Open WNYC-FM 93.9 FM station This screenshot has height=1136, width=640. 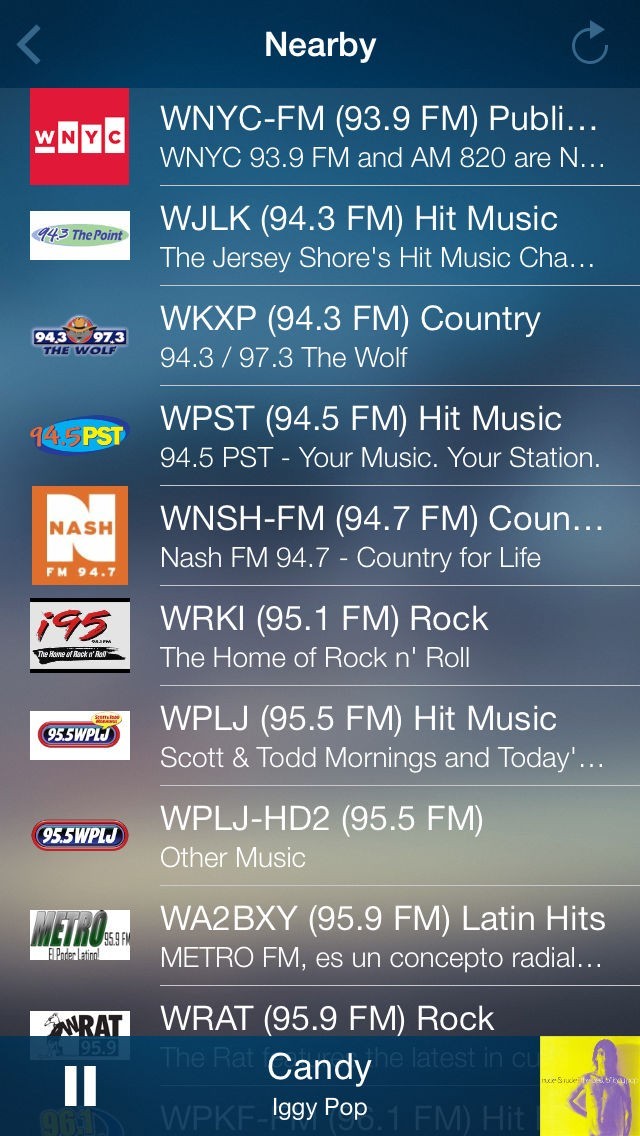380,136
